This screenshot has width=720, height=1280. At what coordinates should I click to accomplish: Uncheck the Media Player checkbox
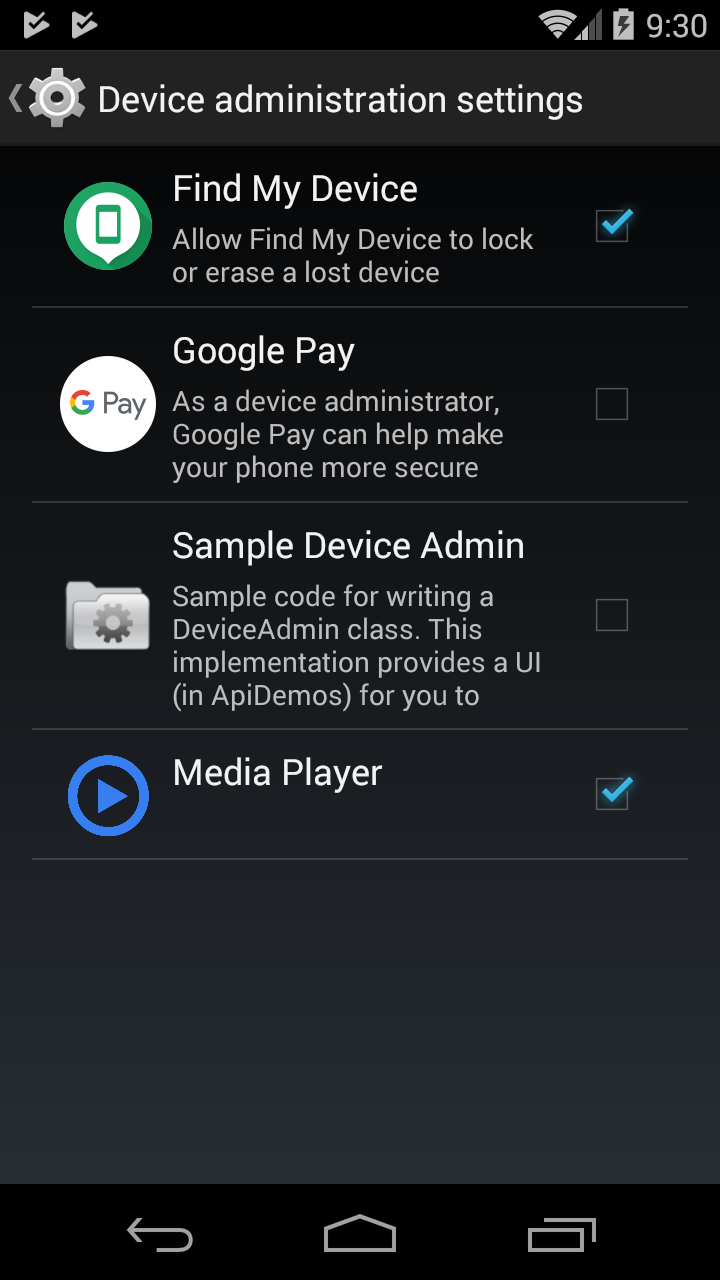coord(611,794)
